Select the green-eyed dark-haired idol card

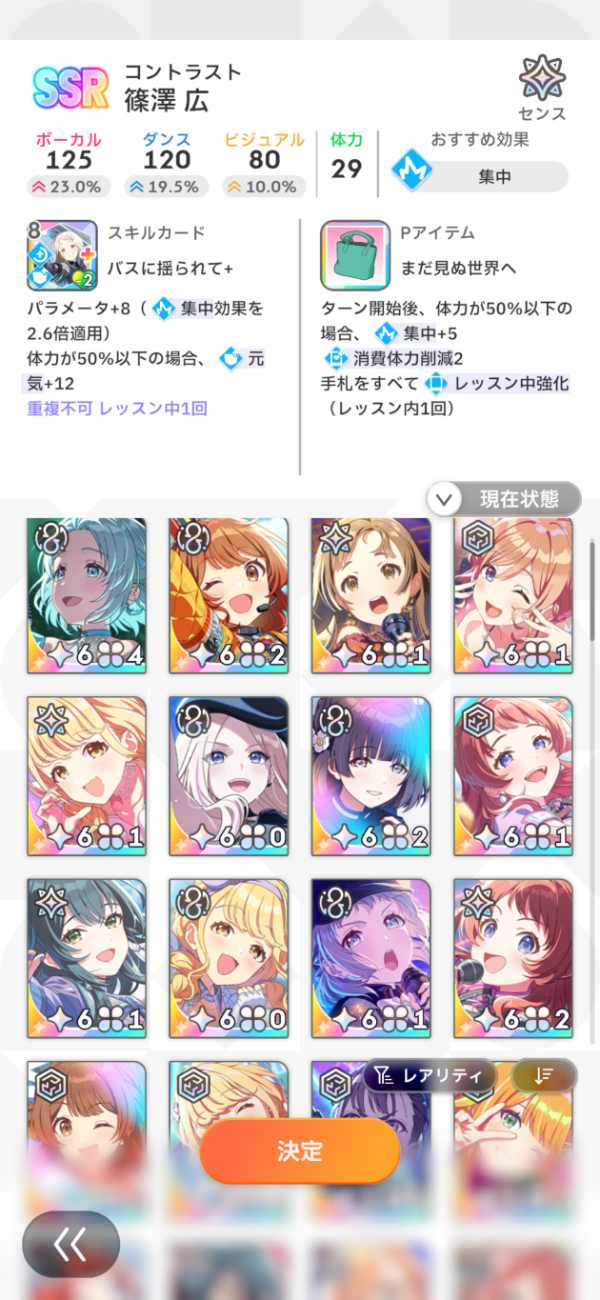[86, 957]
